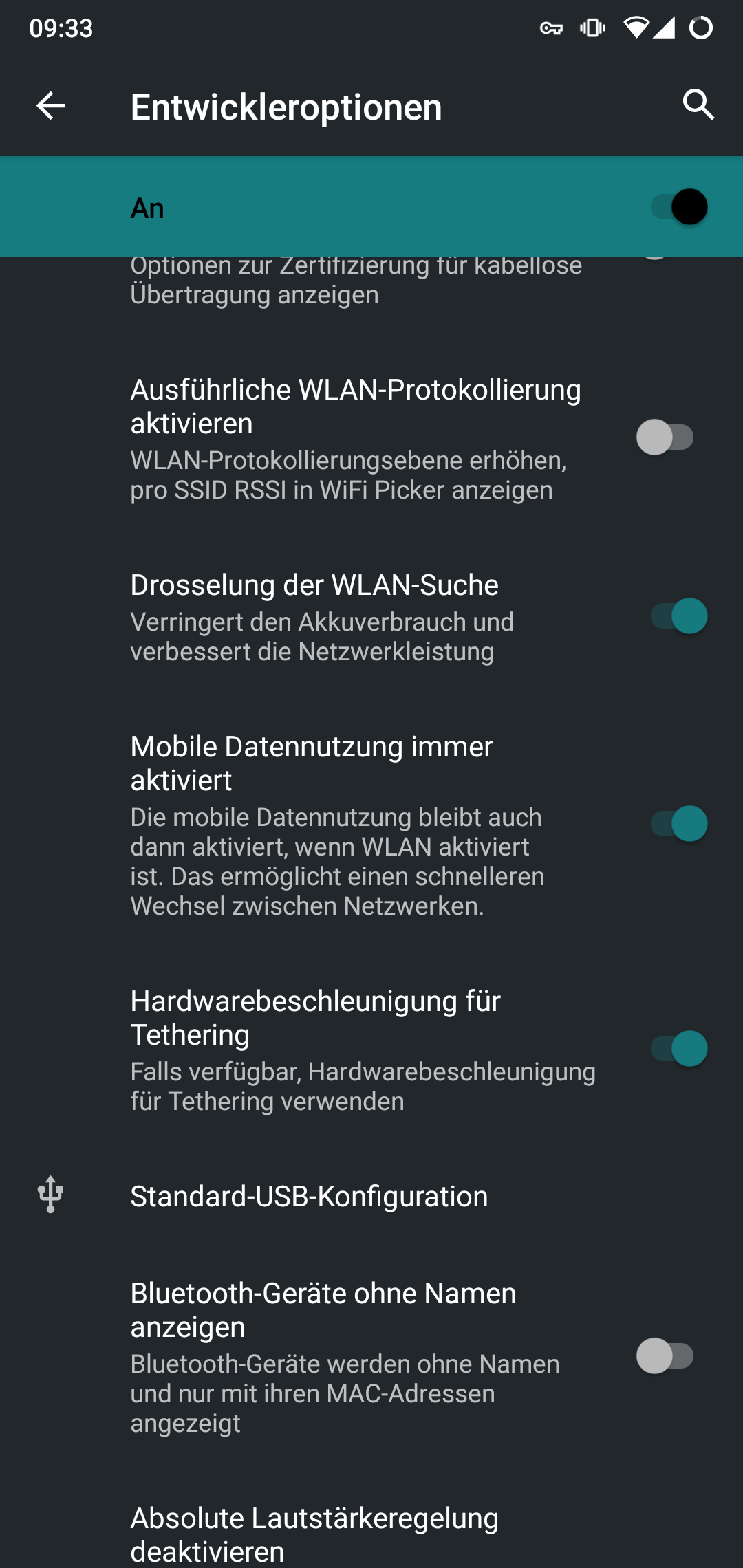The image size is (743, 1568).
Task: Turn off the main developer options switch
Action: pos(679,207)
